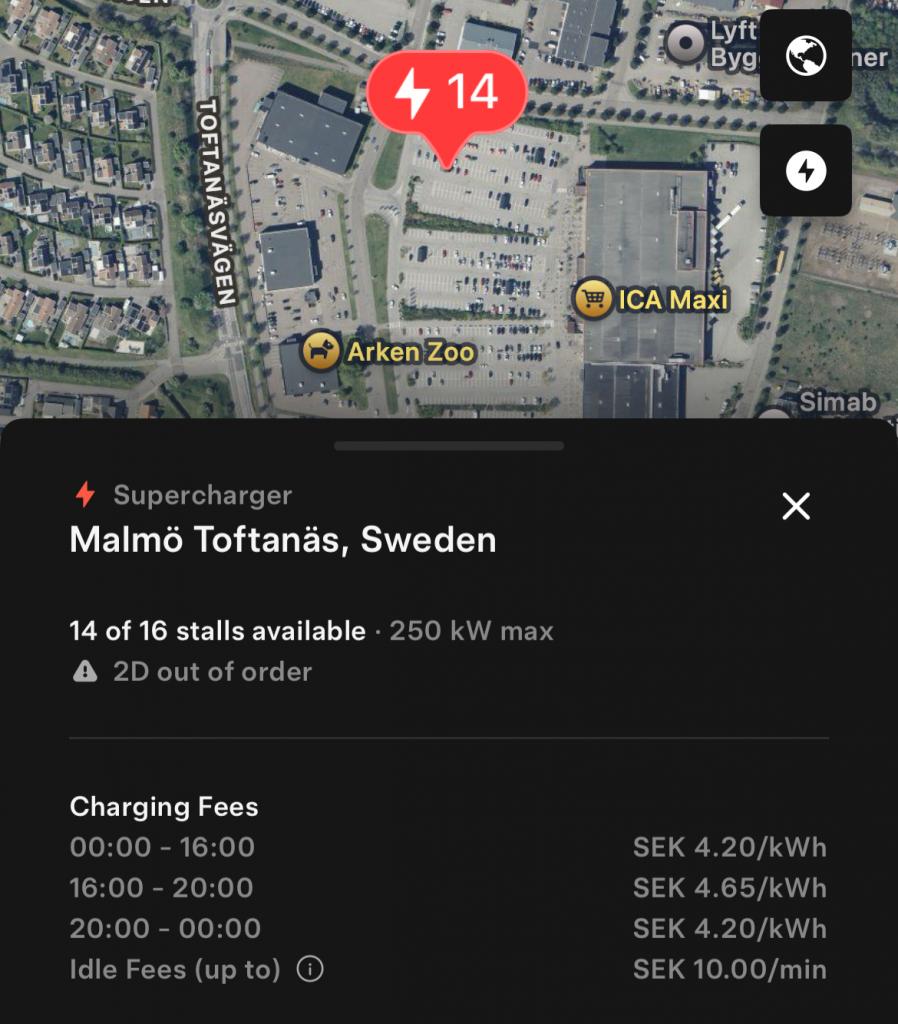Show info about Idle Fees

point(311,969)
